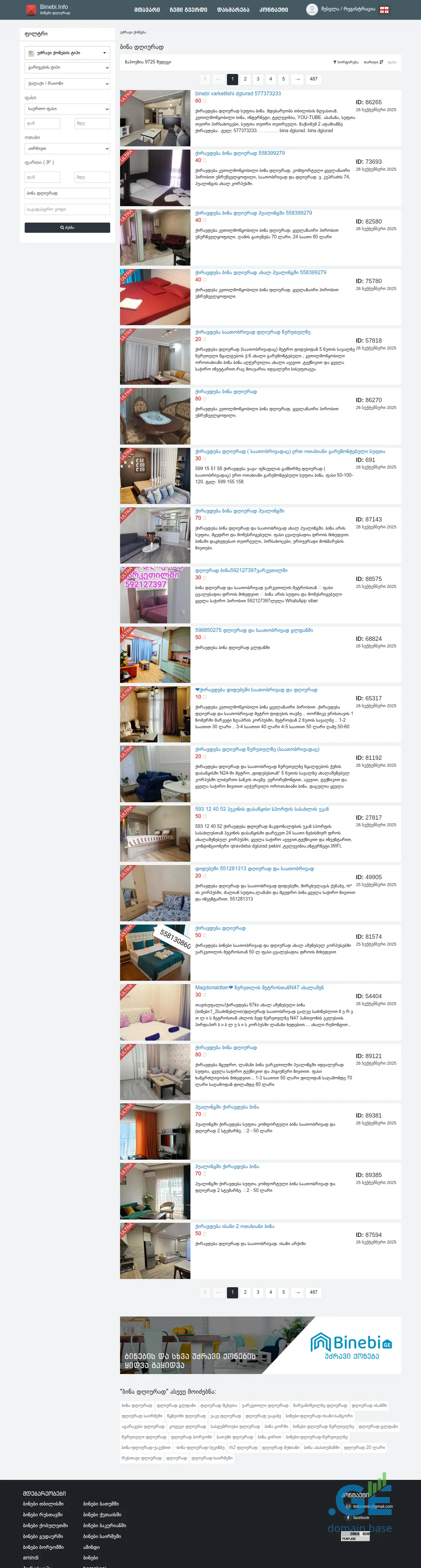Expand the გარიგების ტიპი dropdown
The width and height of the screenshot is (421, 1568).
(x=67, y=67)
